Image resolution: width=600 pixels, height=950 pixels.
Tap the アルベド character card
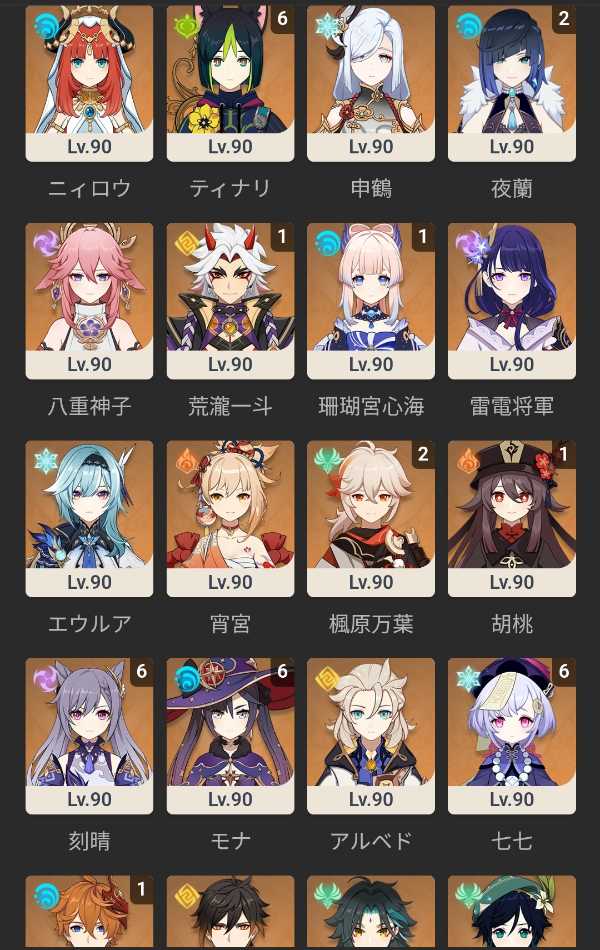(x=371, y=735)
